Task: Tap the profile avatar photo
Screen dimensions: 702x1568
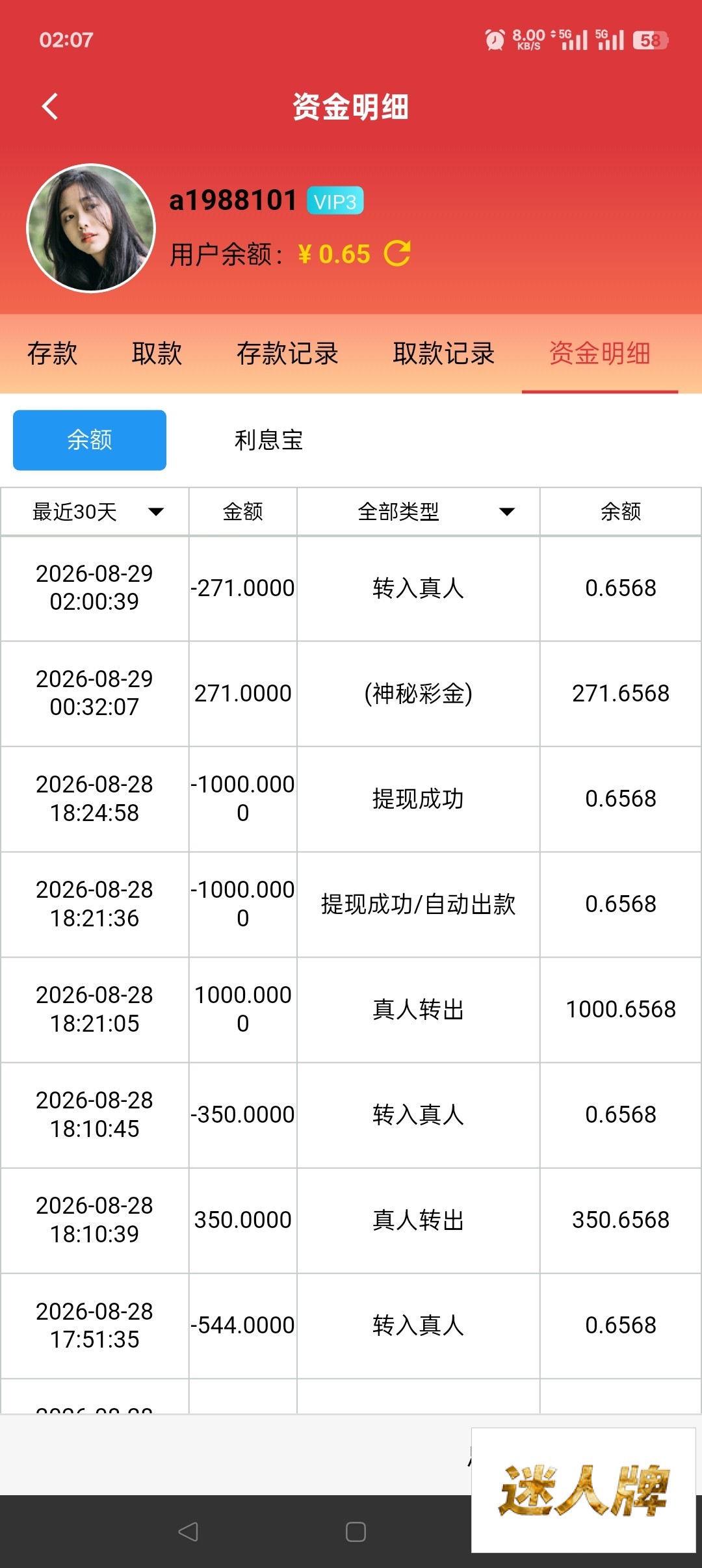Action: 91,228
